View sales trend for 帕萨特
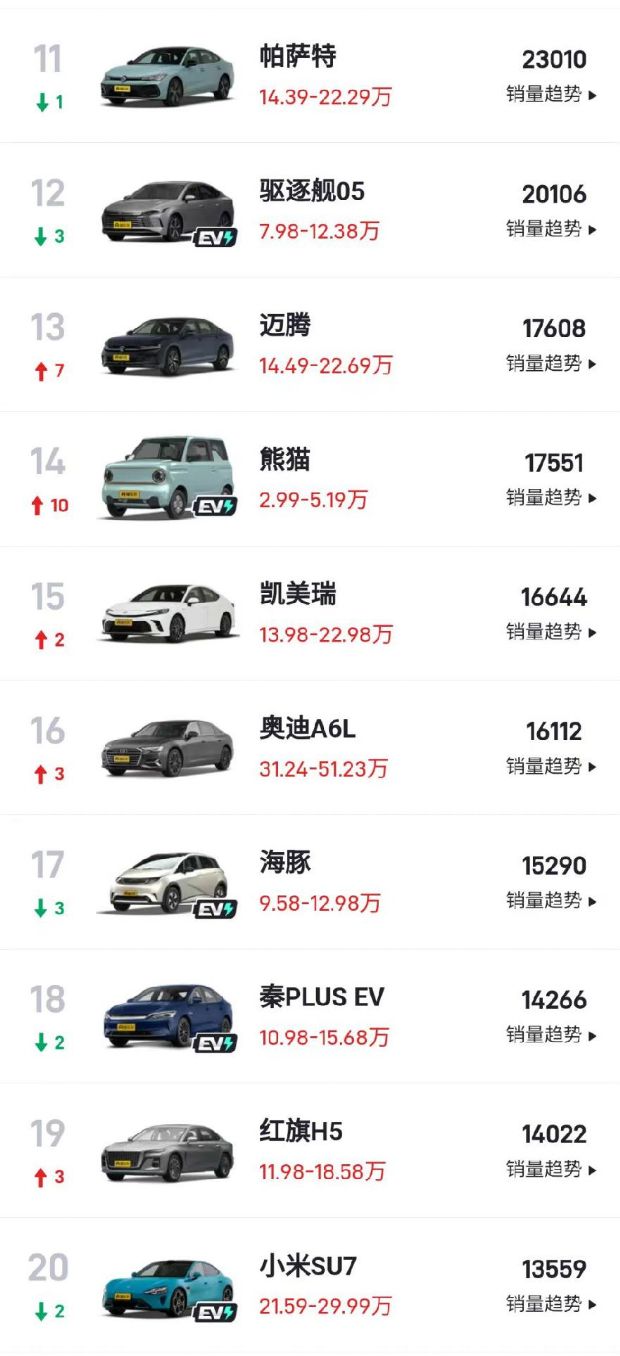 [551, 95]
